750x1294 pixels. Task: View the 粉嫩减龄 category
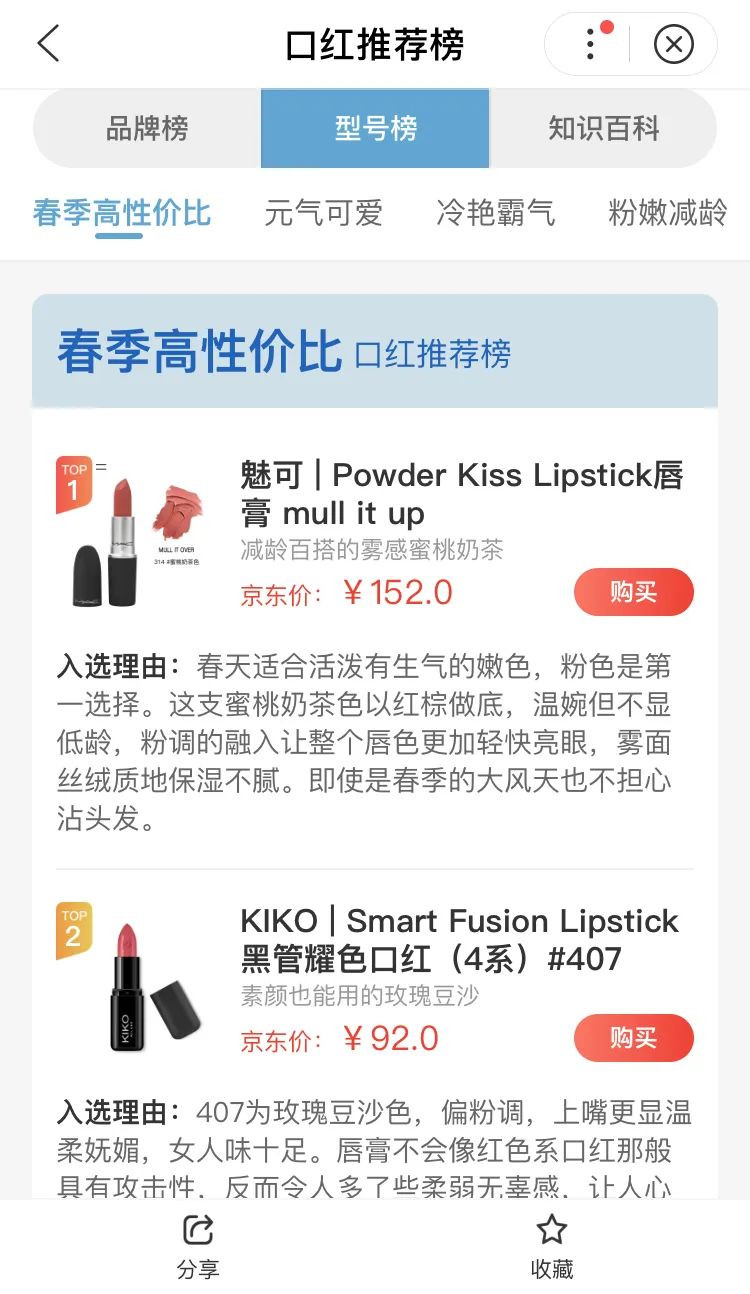(667, 213)
